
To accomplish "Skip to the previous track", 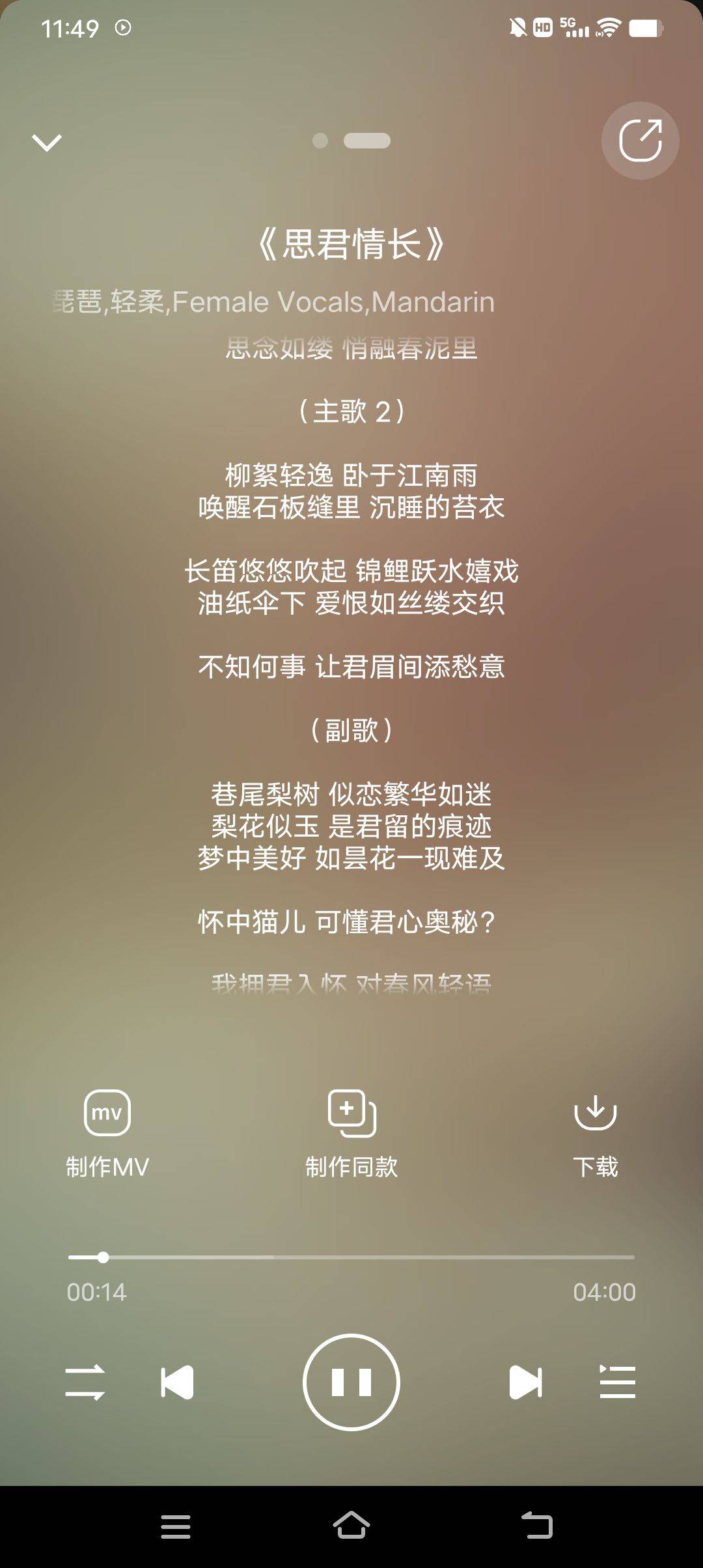I will point(177,1382).
